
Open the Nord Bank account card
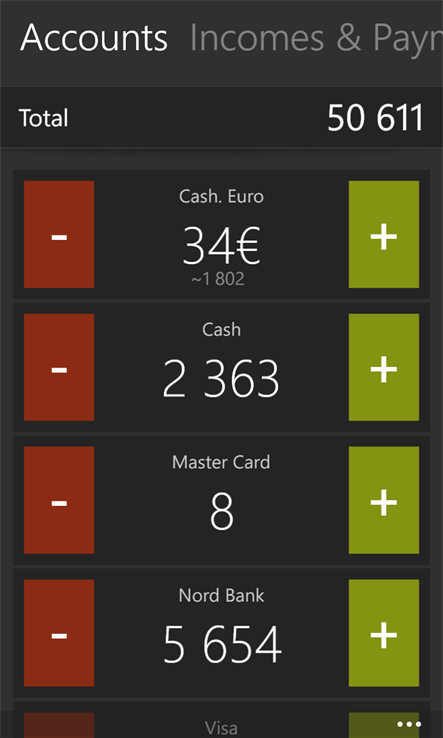[221, 633]
